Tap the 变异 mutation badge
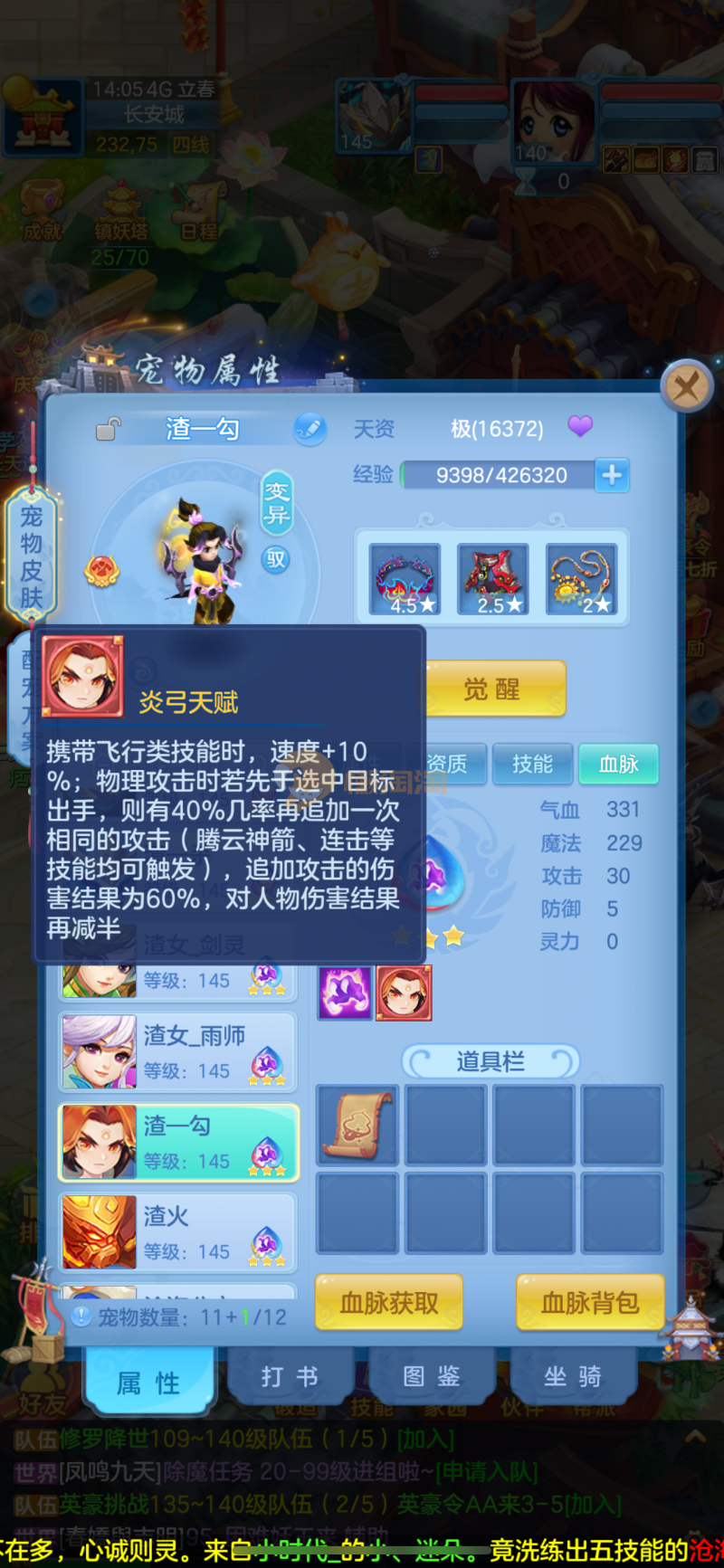The image size is (724, 1568). point(276,504)
